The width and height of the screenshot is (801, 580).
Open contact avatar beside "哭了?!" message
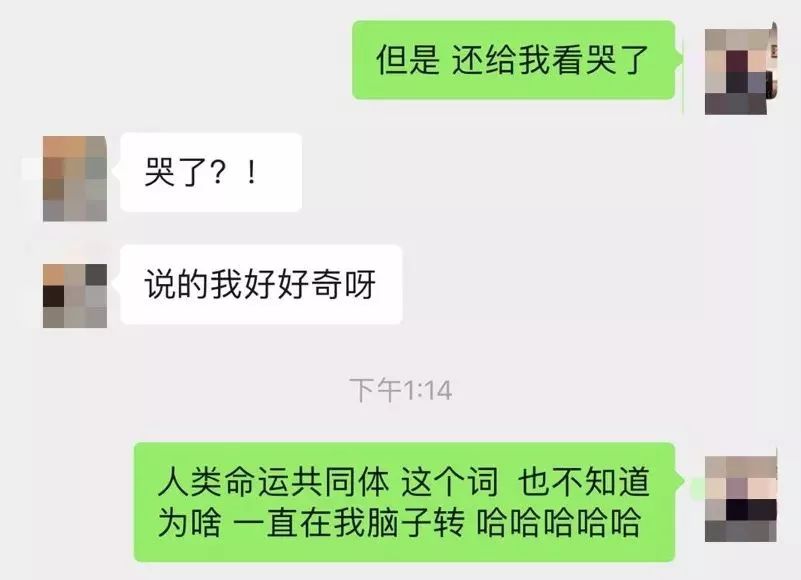click(x=75, y=179)
